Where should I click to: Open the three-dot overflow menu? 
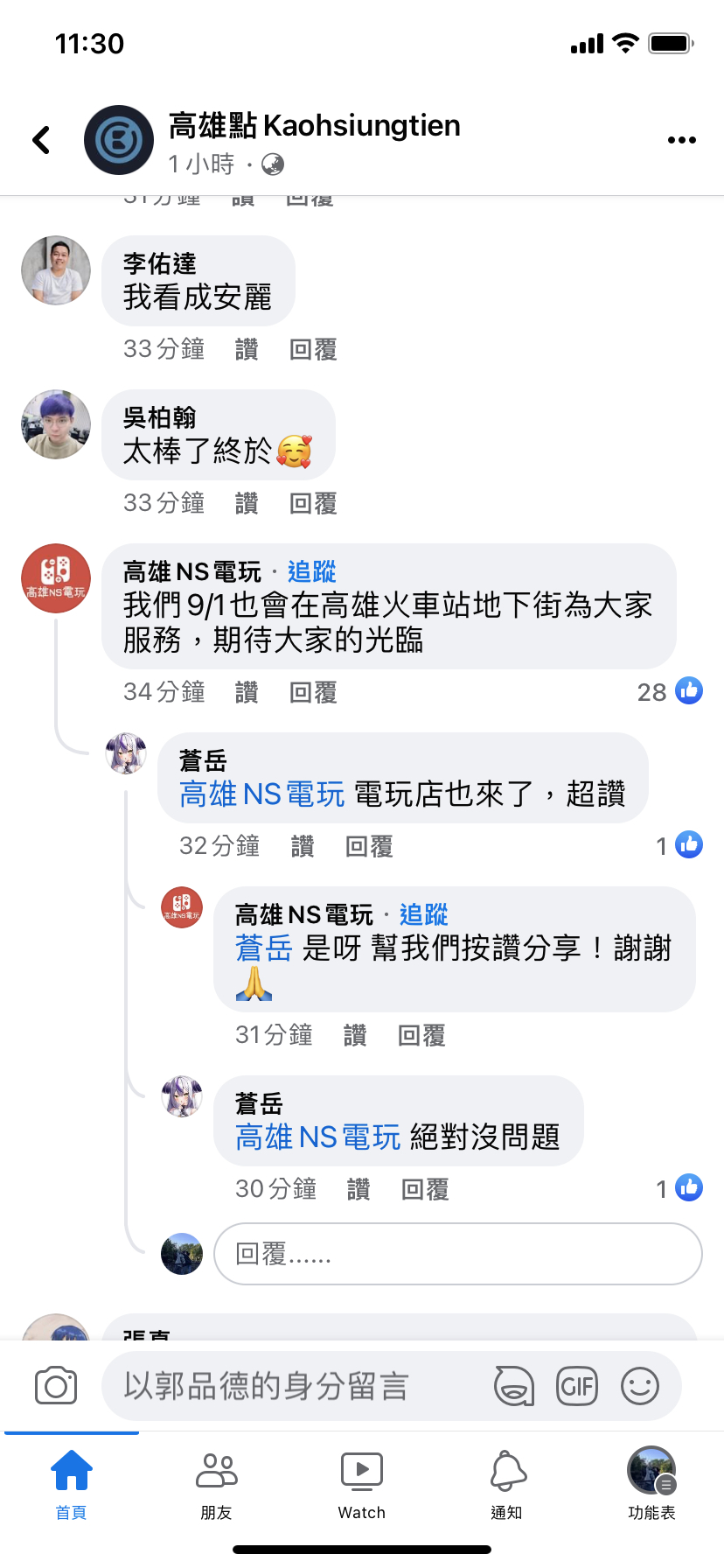[681, 140]
